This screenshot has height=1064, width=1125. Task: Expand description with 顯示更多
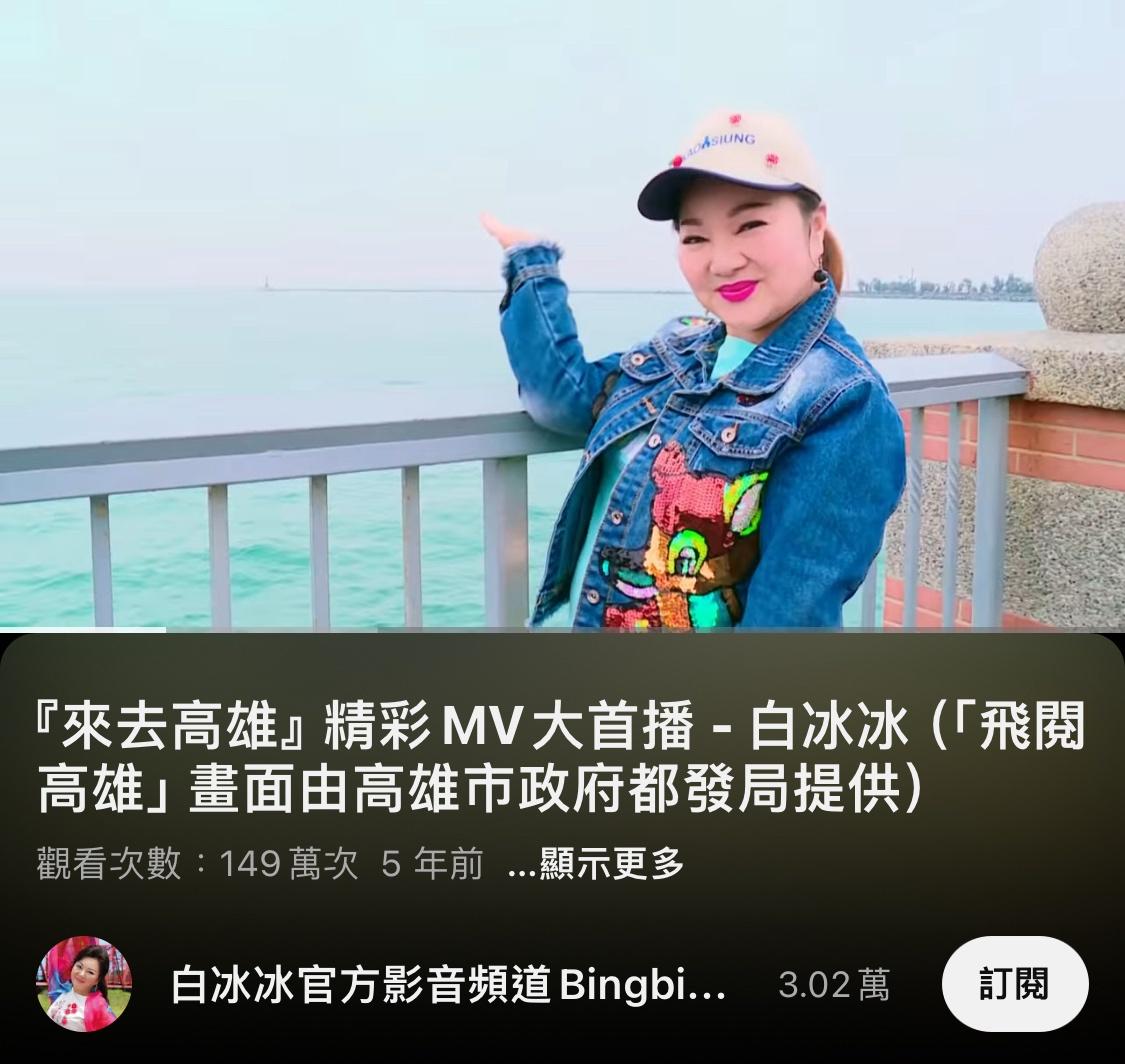[x=597, y=864]
